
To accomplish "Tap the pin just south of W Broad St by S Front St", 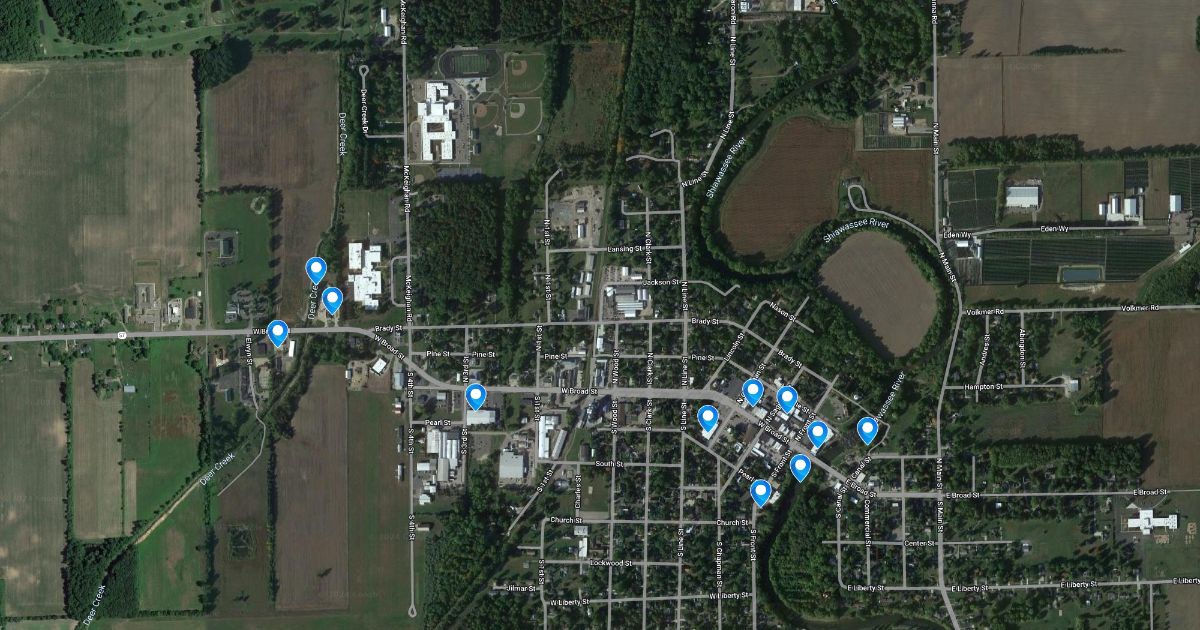I will pos(800,466).
